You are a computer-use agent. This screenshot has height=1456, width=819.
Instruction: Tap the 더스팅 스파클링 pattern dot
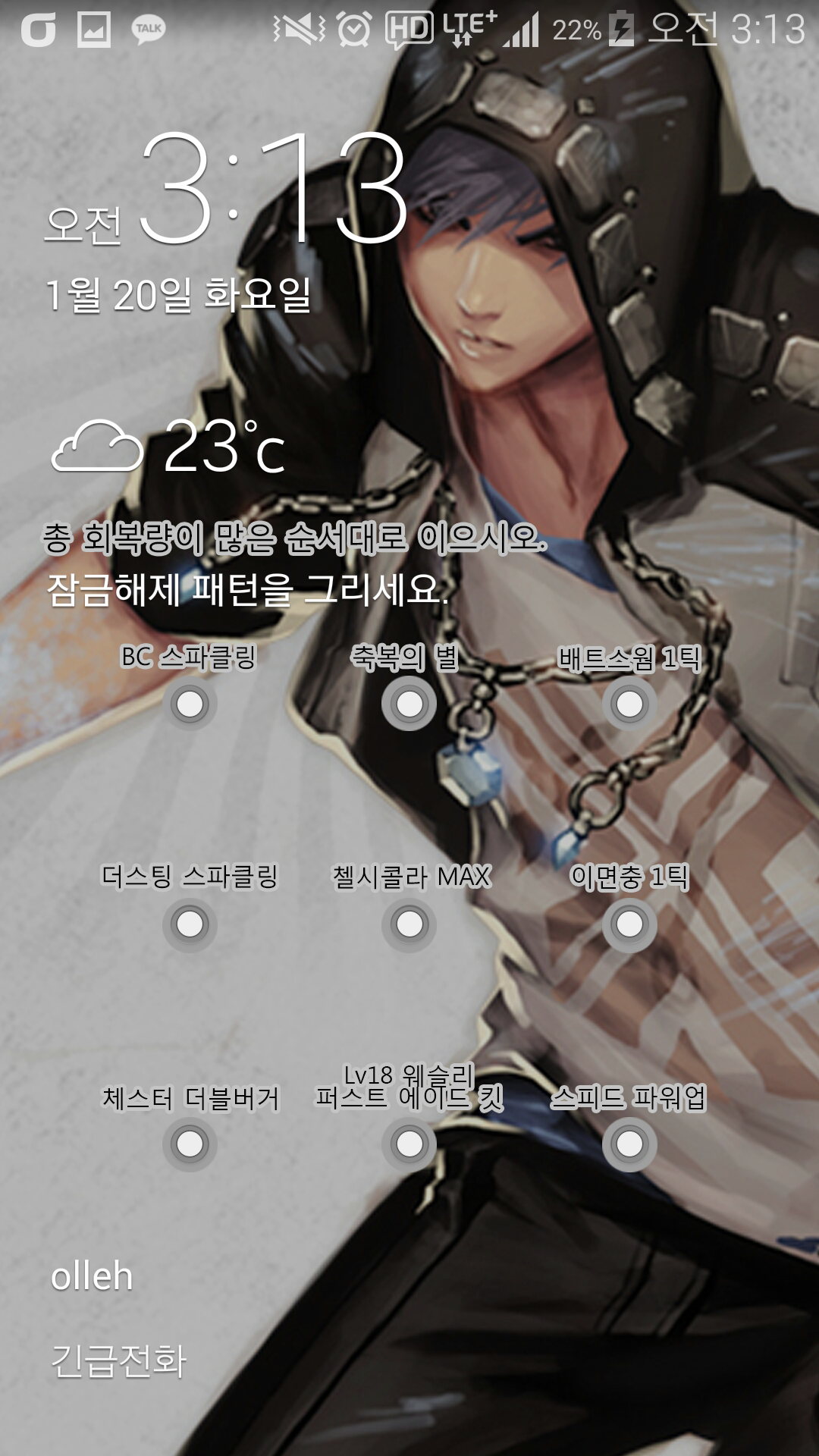(190, 924)
